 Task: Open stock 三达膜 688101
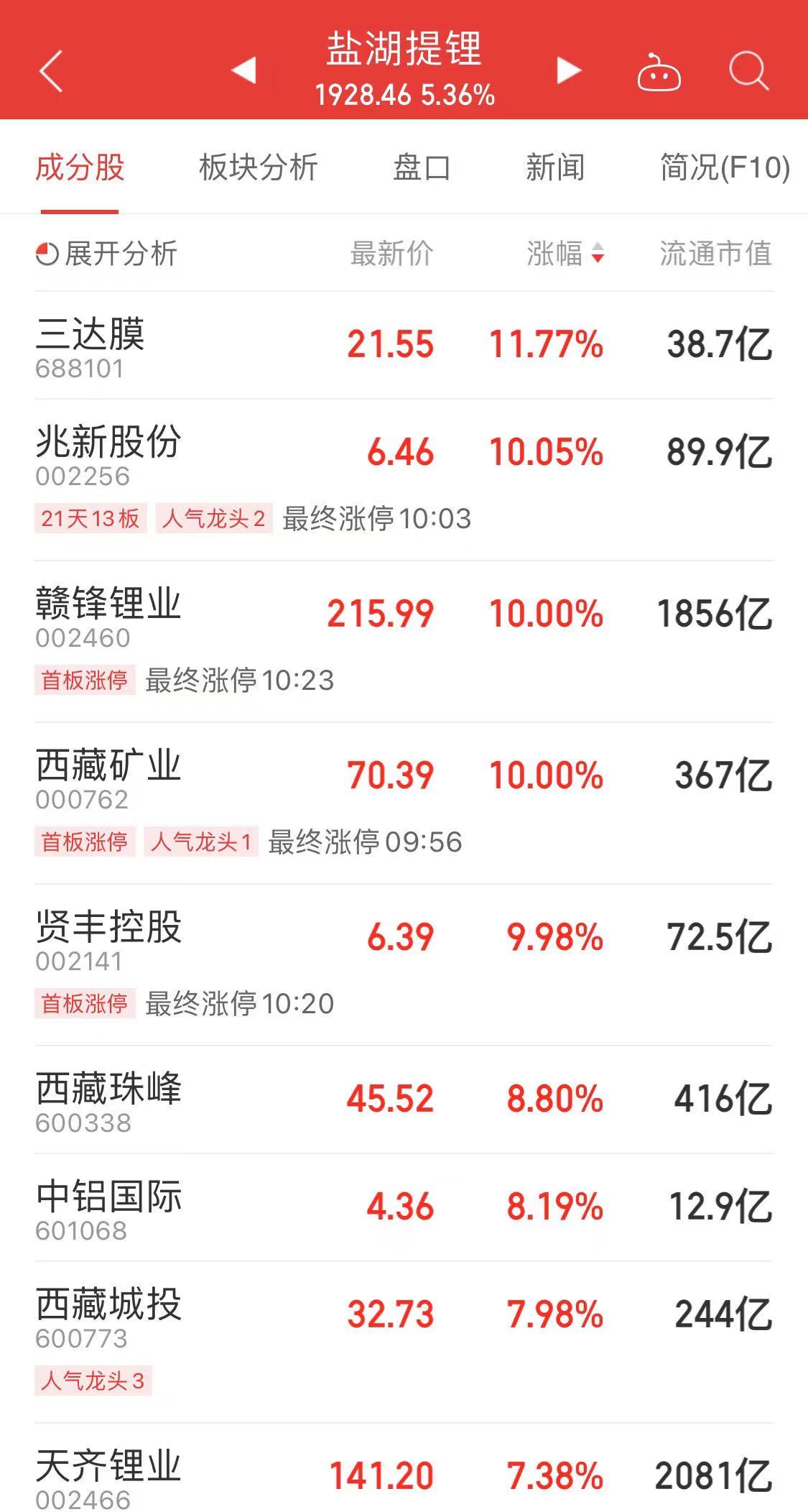point(404,345)
